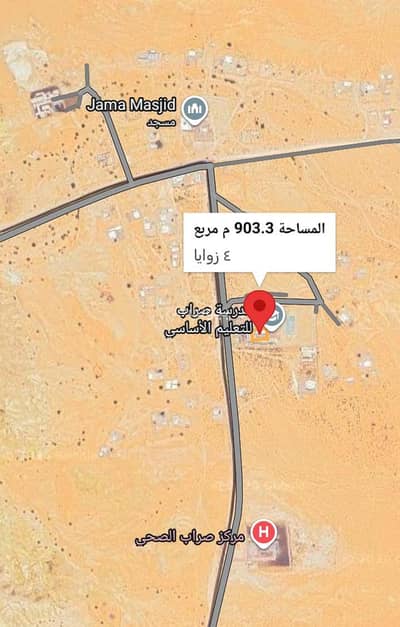Open the Jama Masjid mosque marker
400x627 pixels.
pos(194,110)
